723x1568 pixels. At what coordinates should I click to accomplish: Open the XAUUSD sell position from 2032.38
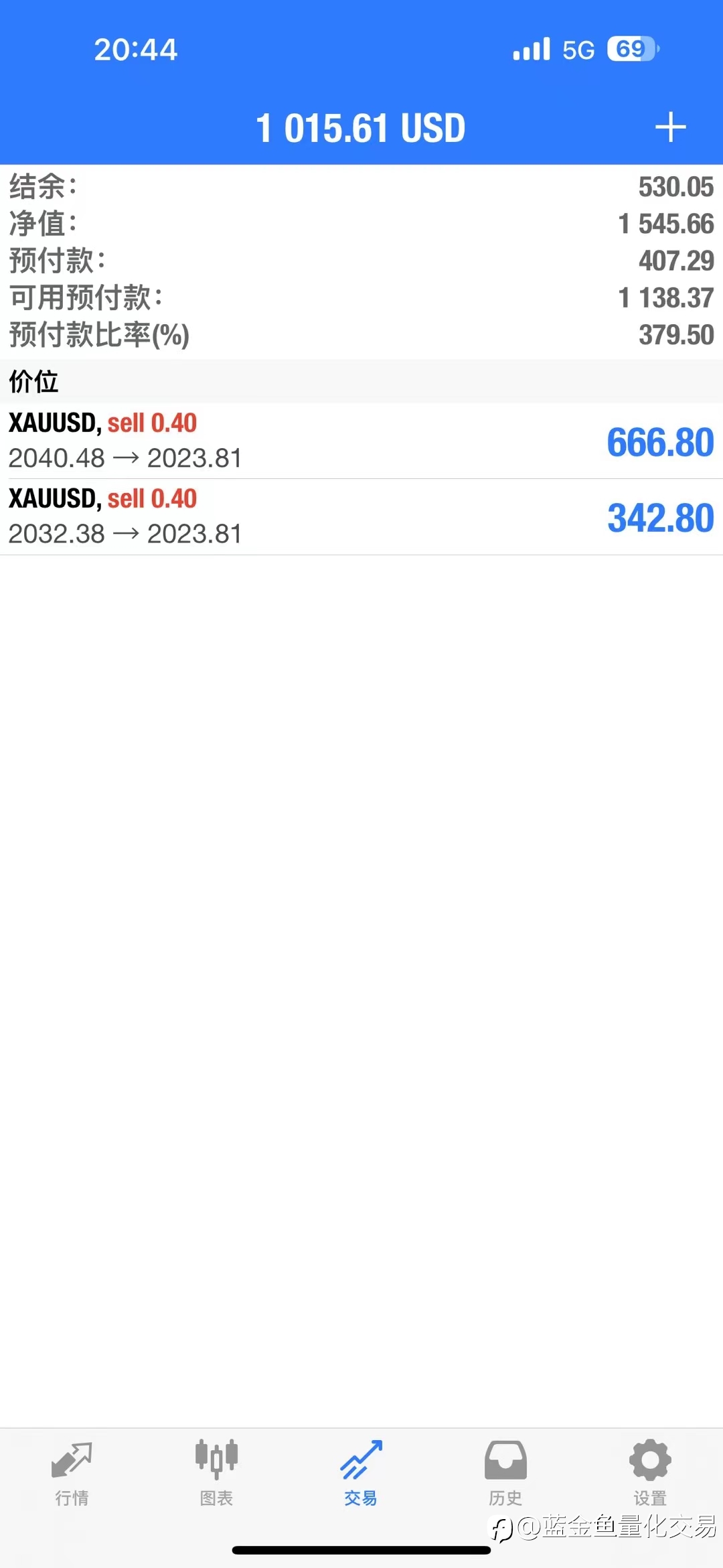coord(361,516)
